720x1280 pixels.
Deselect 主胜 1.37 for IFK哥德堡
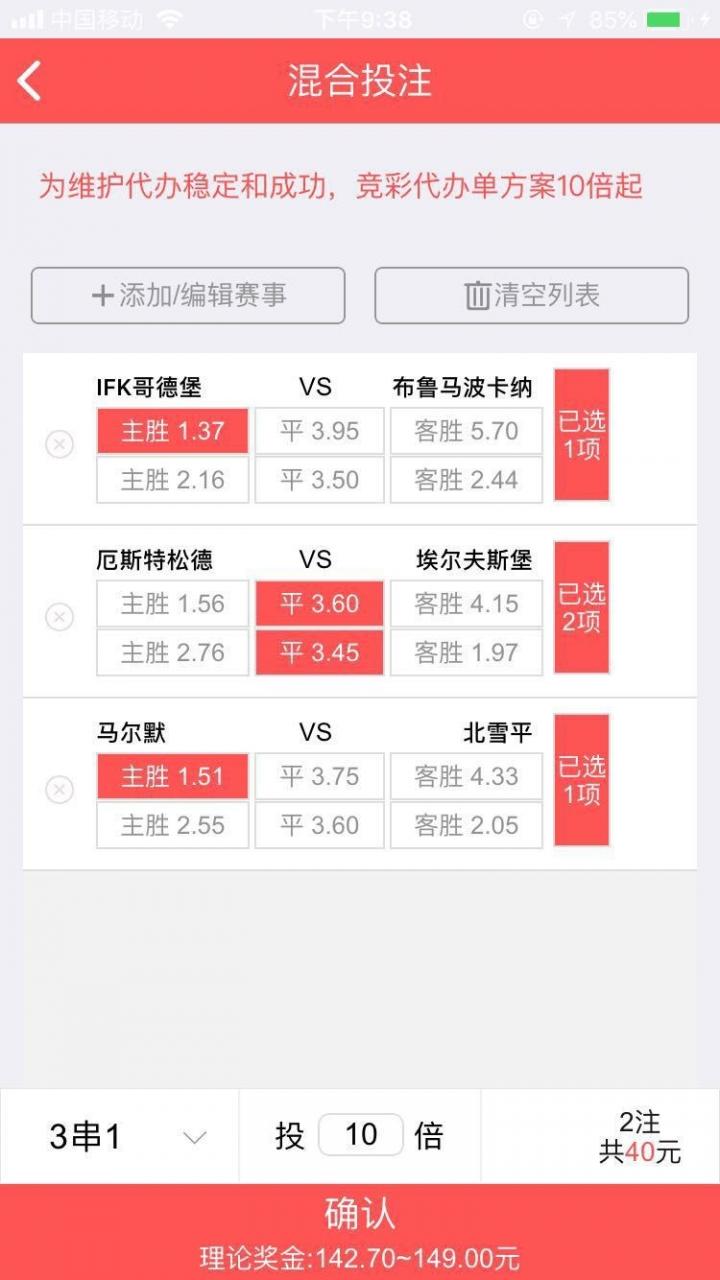pos(172,431)
